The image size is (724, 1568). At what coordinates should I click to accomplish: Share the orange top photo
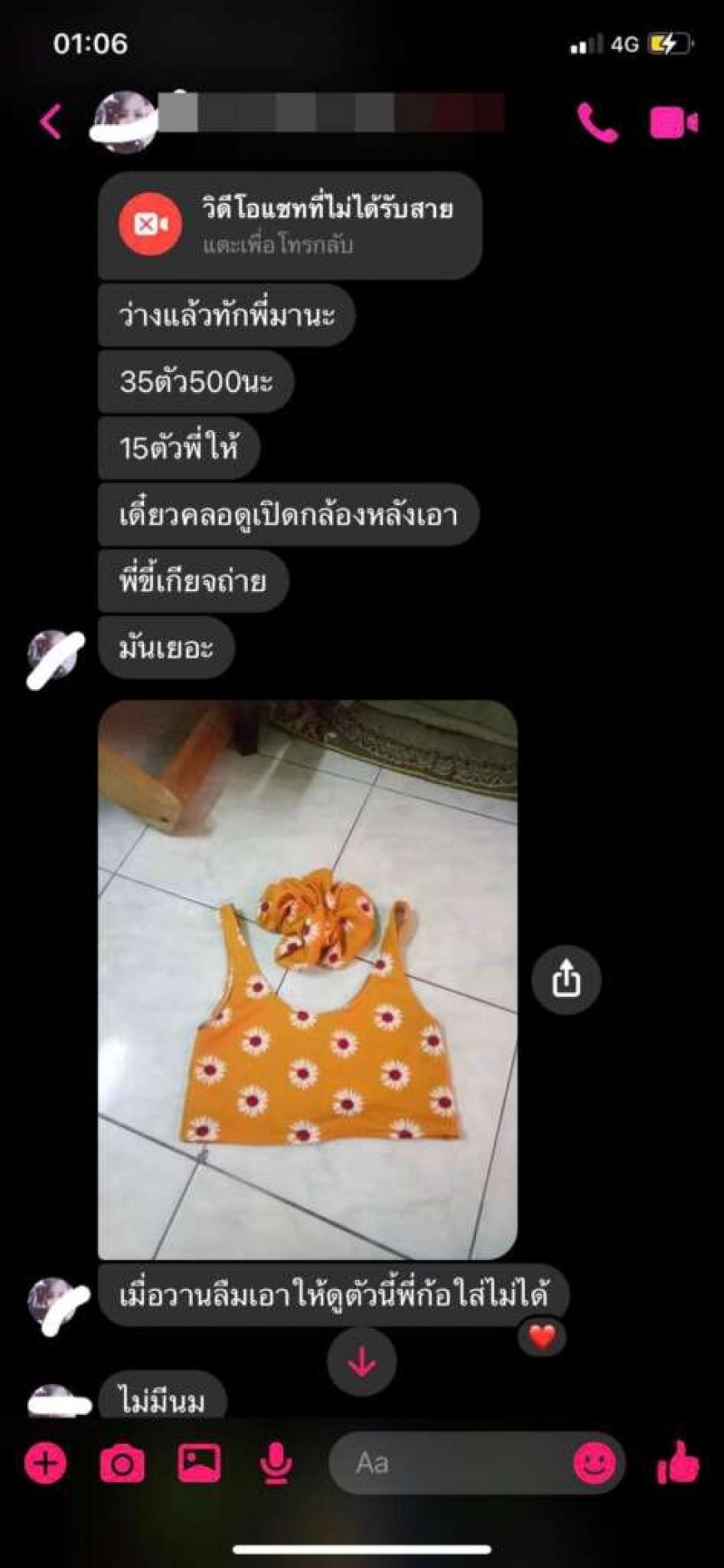click(x=567, y=980)
